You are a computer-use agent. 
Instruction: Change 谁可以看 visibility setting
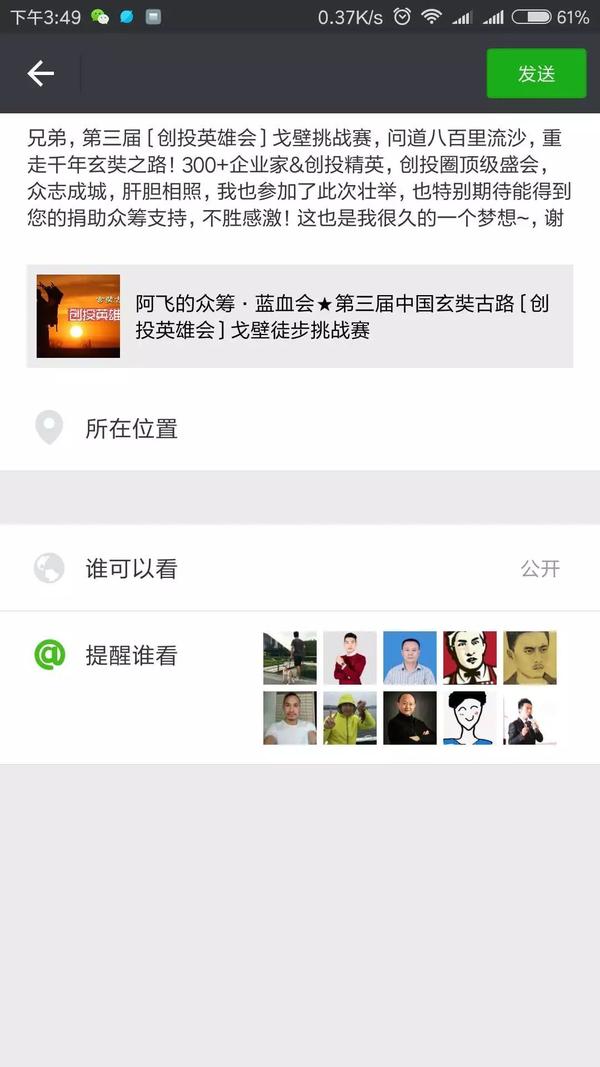[299, 569]
